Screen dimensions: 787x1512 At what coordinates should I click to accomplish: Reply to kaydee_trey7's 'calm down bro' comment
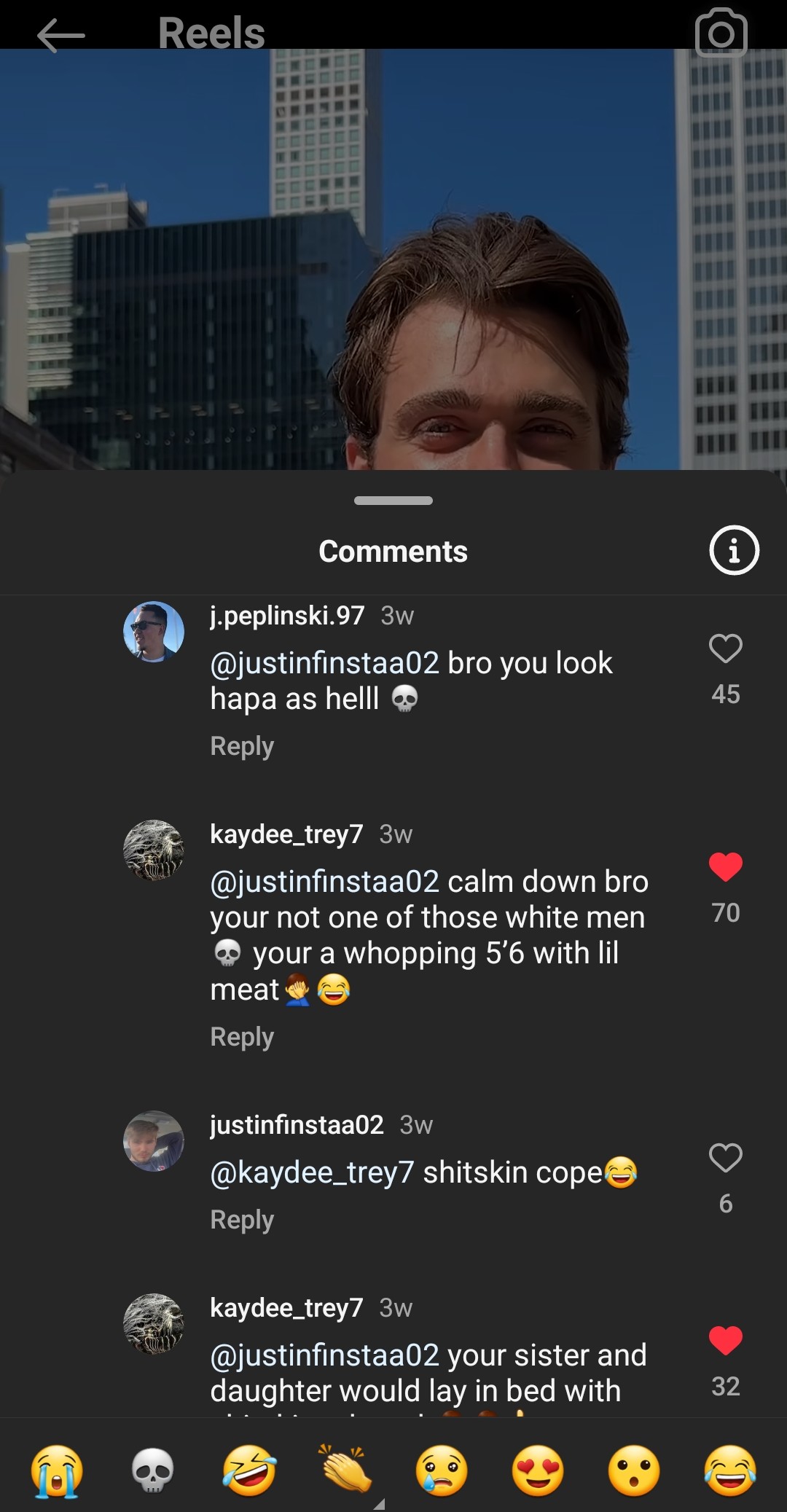(x=242, y=1037)
